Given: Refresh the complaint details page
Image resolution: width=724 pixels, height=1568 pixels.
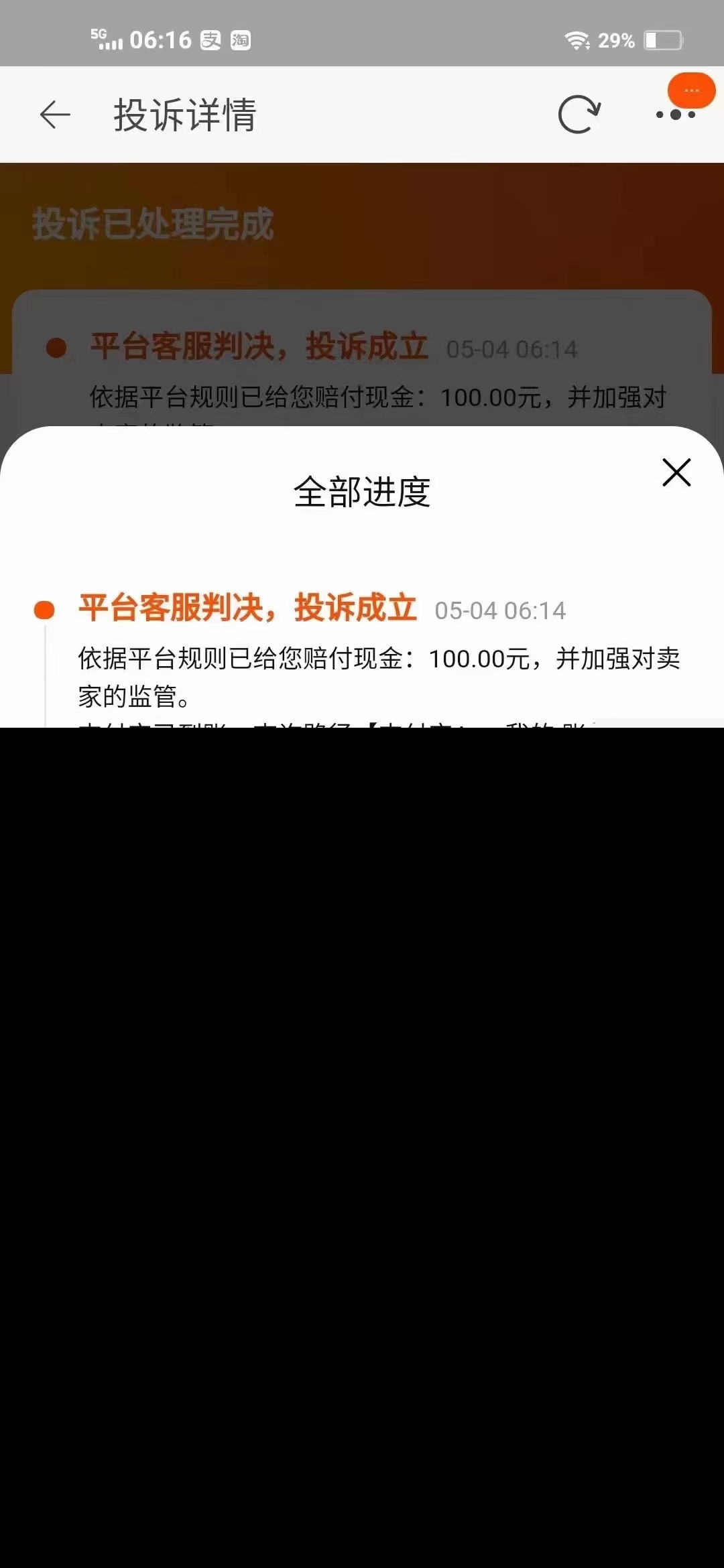Looking at the screenshot, I should click(579, 115).
